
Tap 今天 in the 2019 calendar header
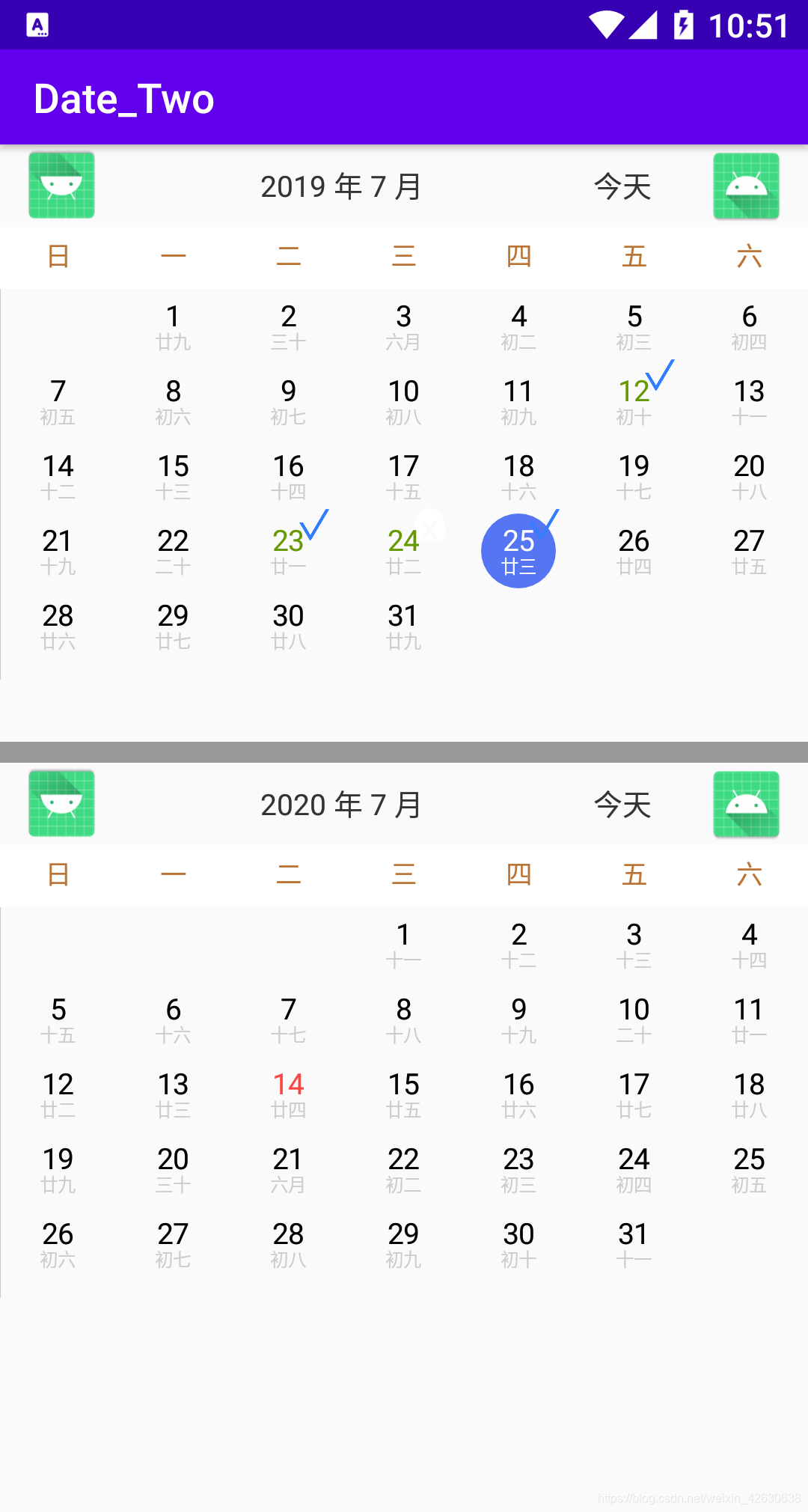(622, 186)
